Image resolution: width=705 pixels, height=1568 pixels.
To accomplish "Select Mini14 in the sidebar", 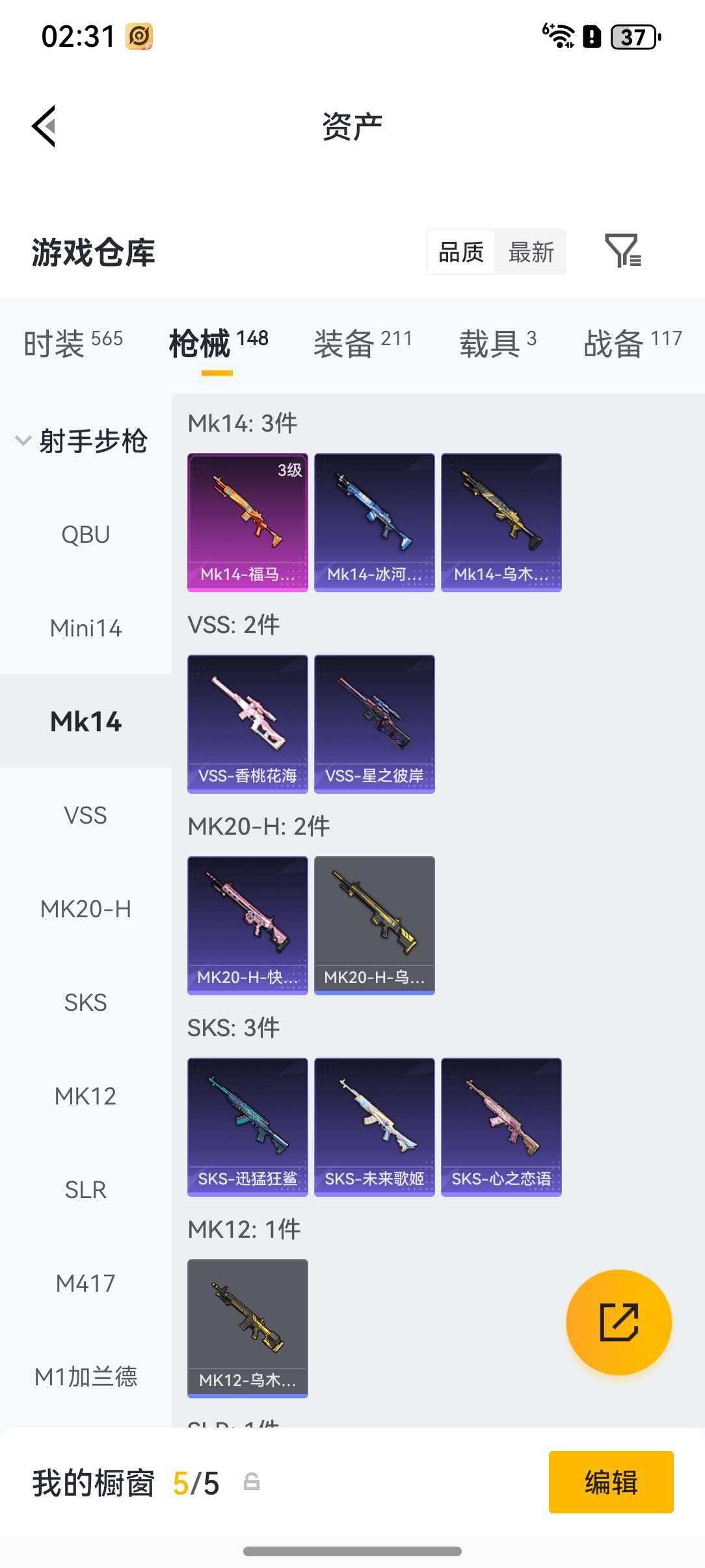I will click(85, 629).
